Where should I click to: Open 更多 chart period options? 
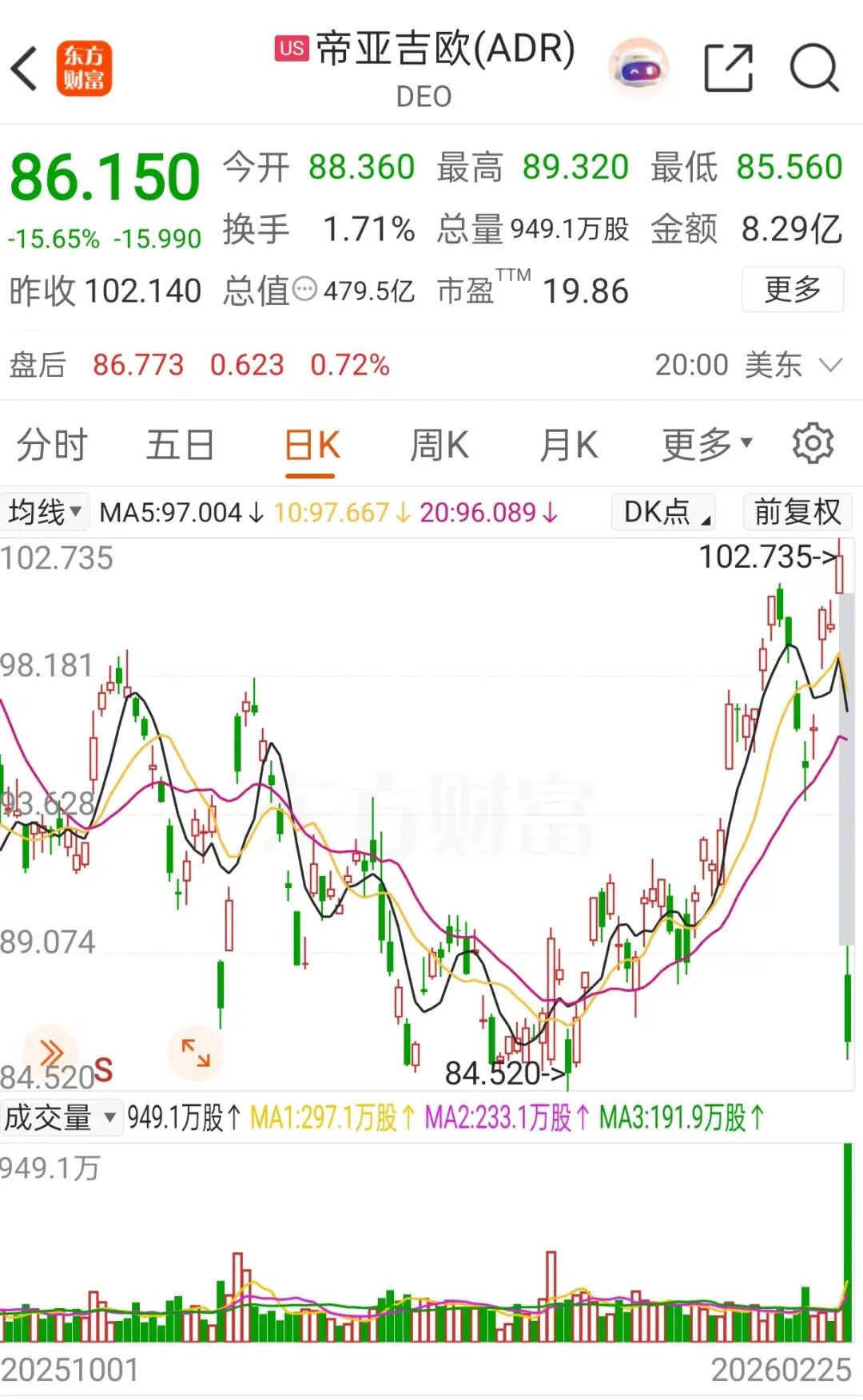tap(700, 445)
